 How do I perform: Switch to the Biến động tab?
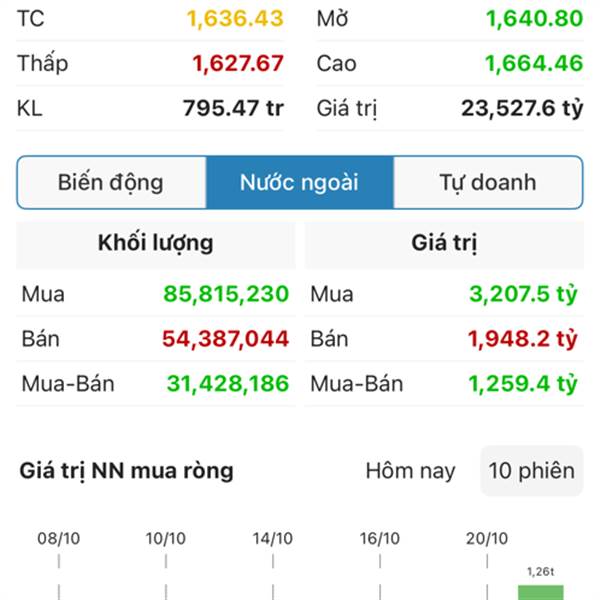coord(111,183)
